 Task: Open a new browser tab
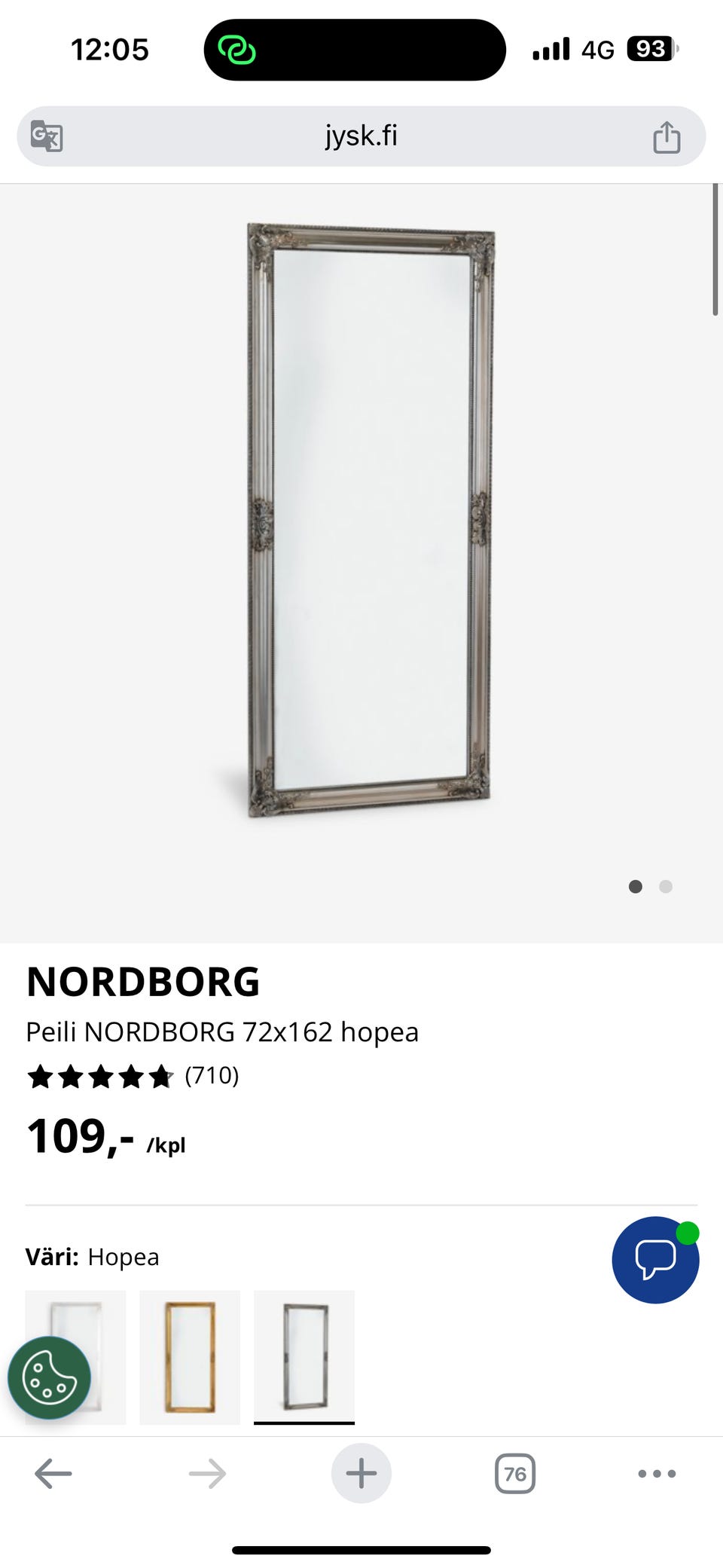[x=361, y=1473]
